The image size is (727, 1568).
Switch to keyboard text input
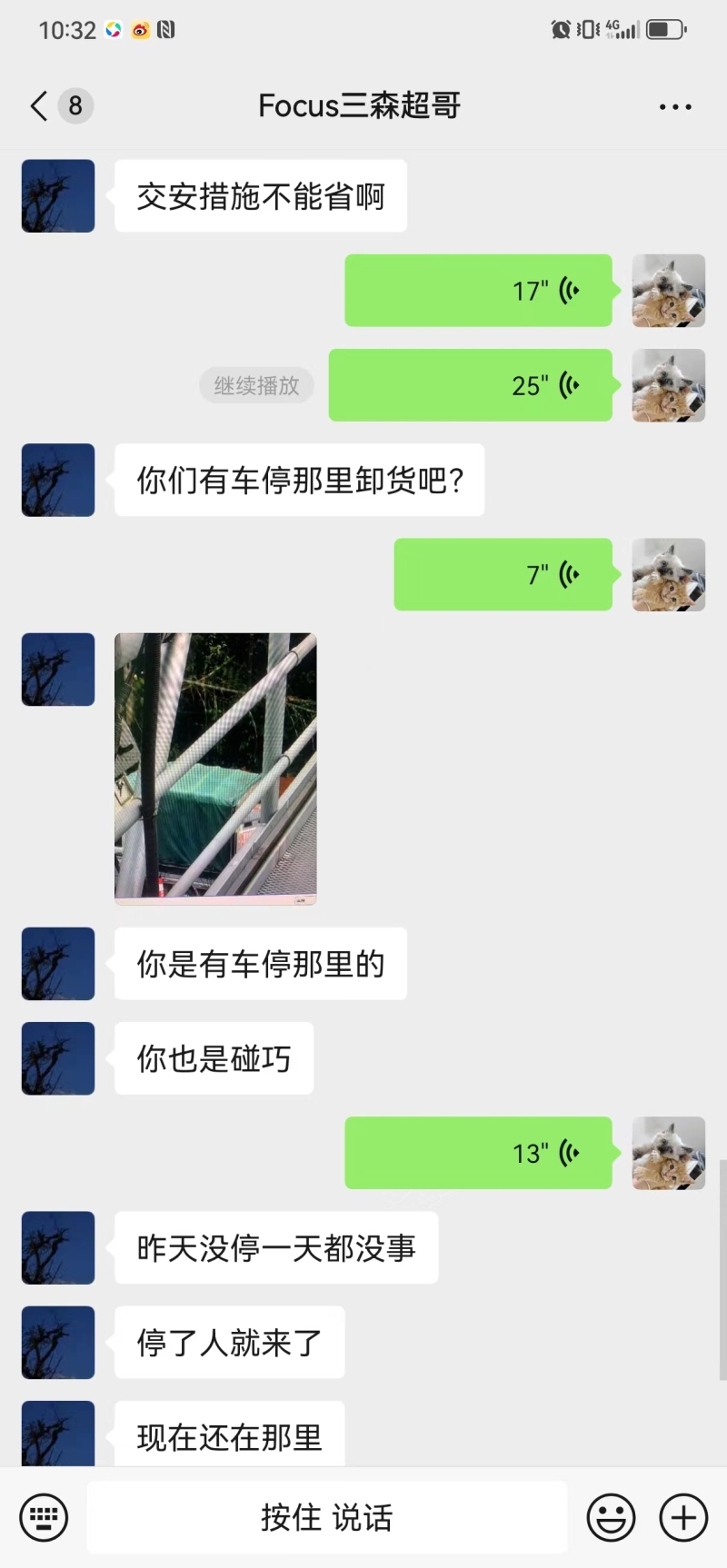(x=44, y=1517)
